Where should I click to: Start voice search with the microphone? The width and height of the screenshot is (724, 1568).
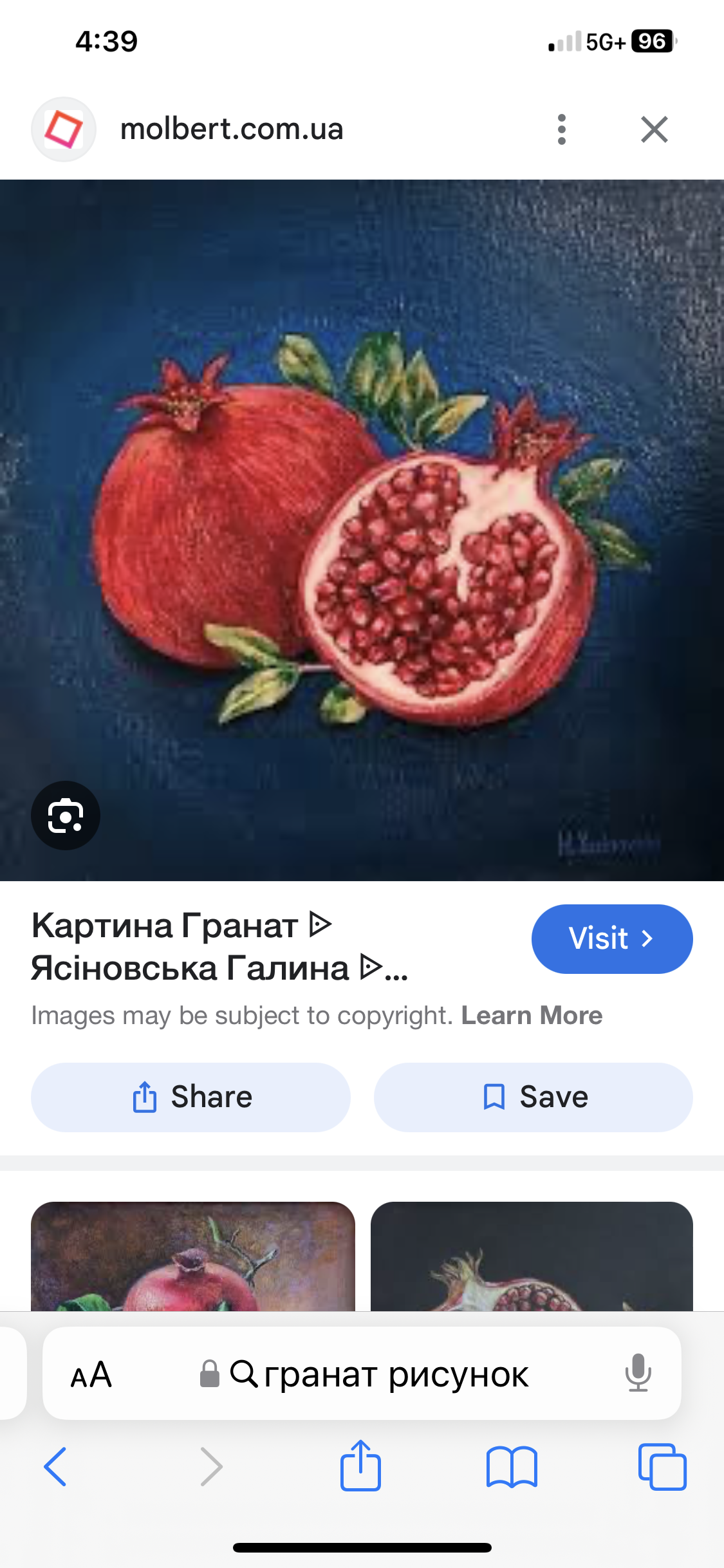638,1373
